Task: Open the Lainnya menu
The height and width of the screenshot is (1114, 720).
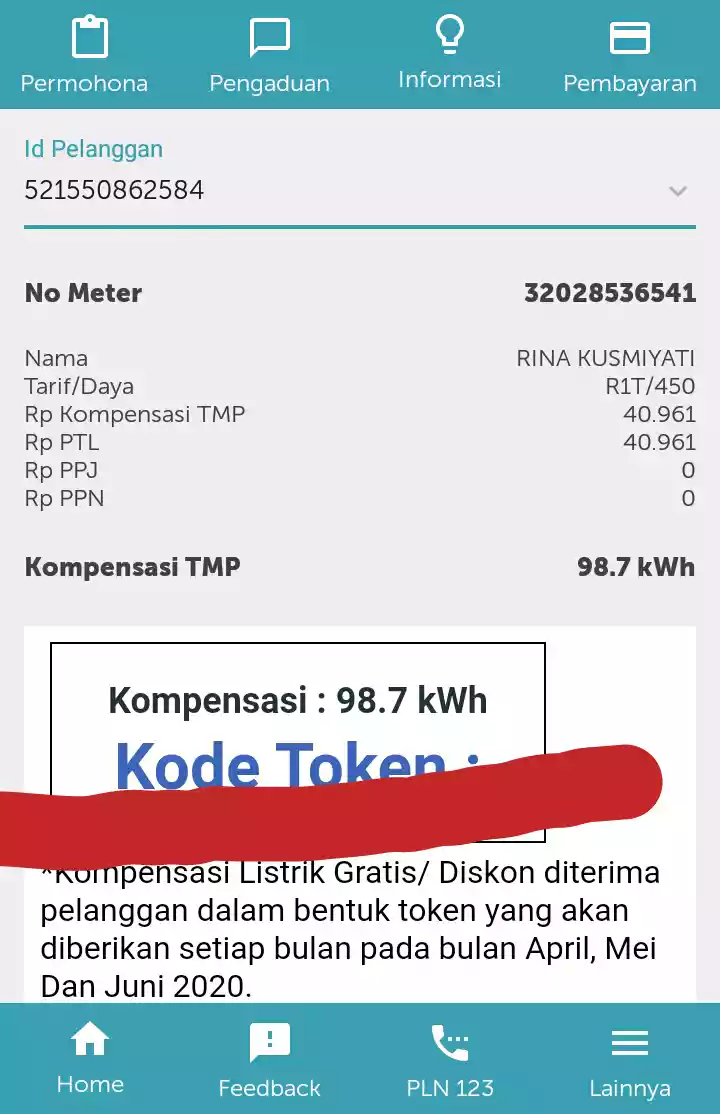Action: 629,1059
